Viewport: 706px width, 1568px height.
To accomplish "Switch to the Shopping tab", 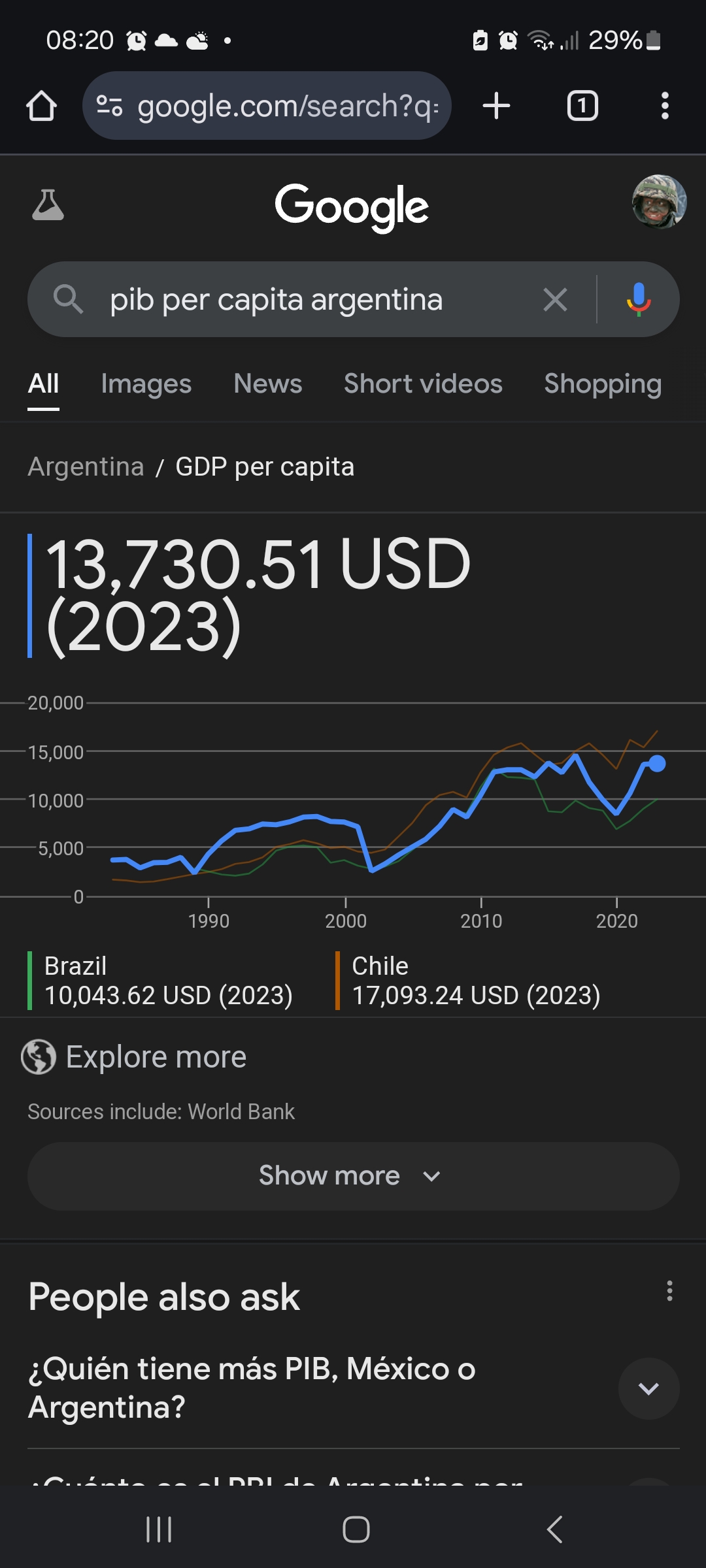I will pos(602,384).
